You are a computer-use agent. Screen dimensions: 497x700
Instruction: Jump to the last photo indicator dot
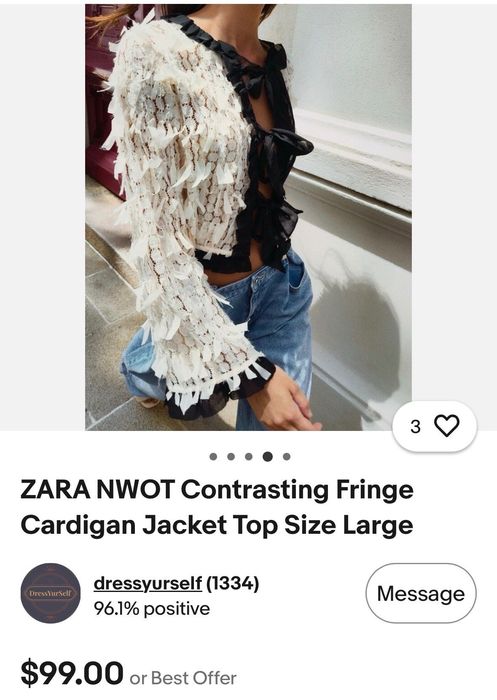(287, 457)
